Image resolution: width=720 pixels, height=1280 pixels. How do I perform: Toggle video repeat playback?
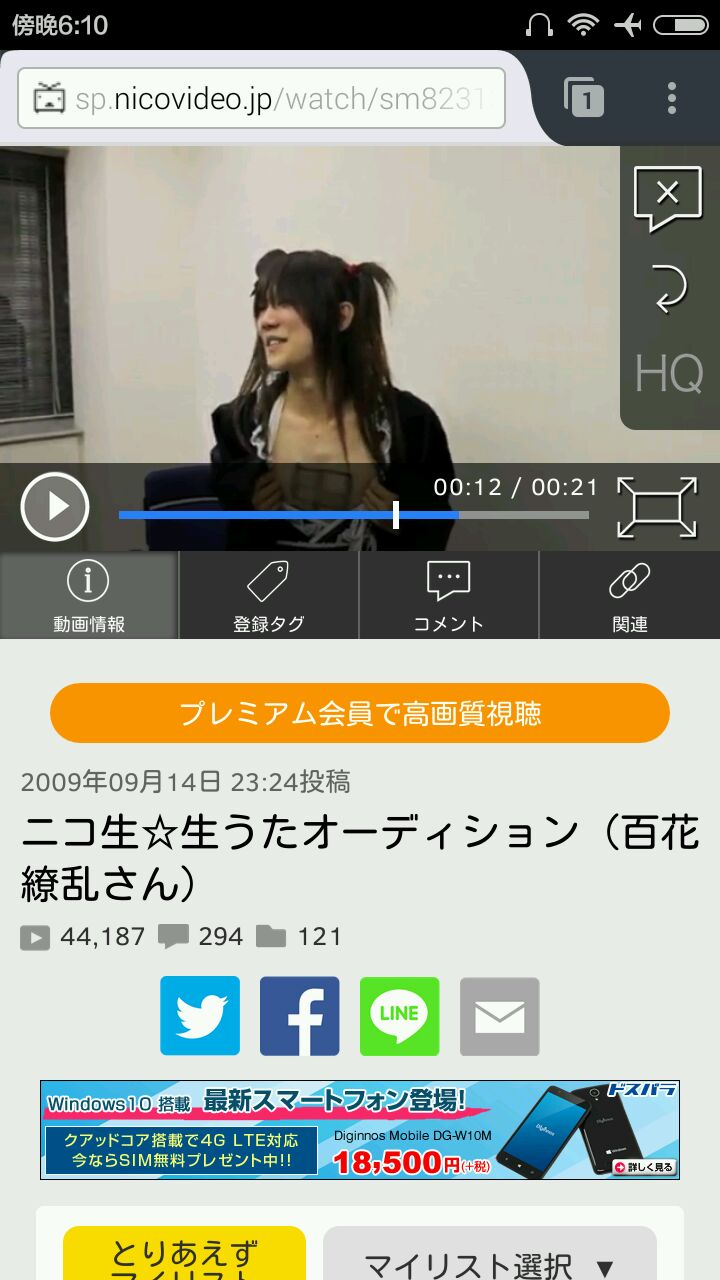point(668,287)
